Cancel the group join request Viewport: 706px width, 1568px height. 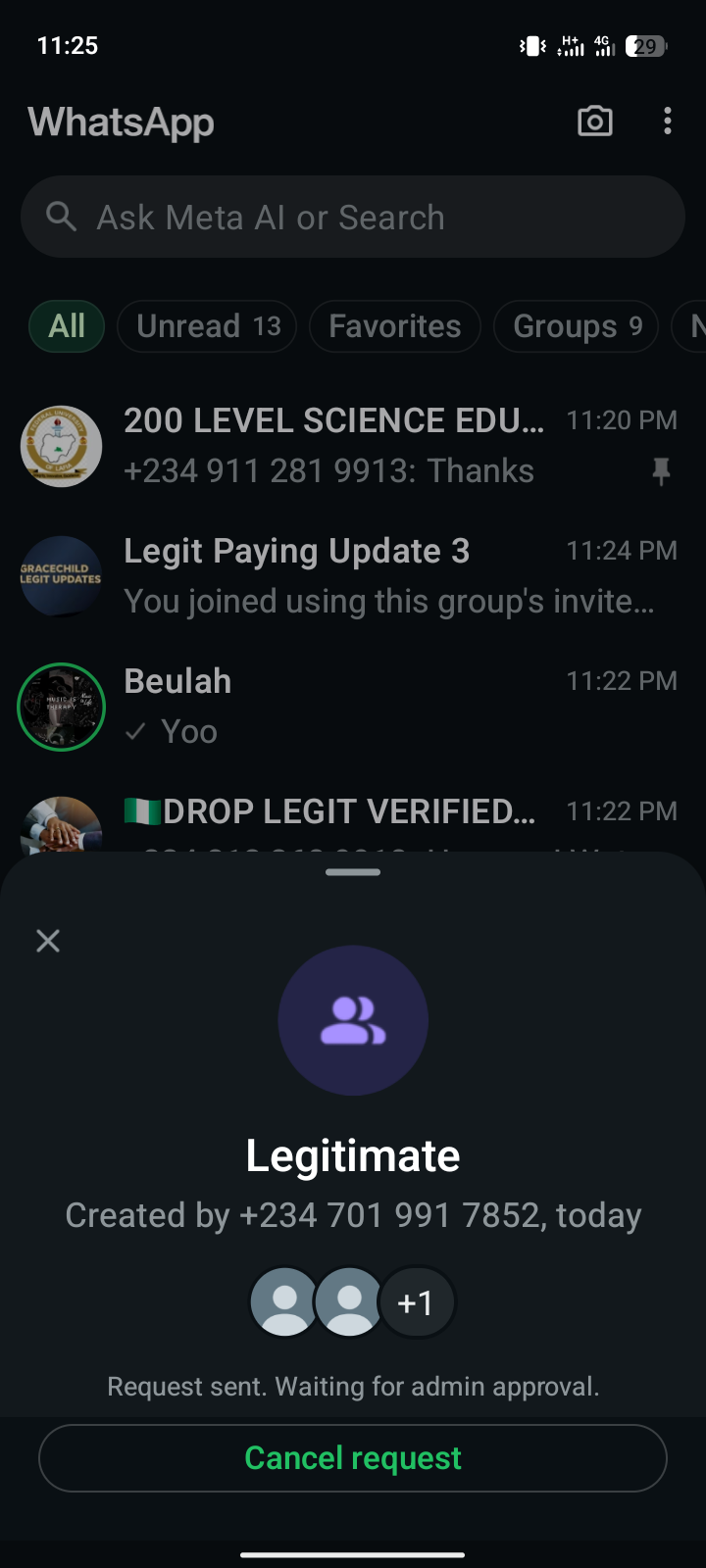353,1458
